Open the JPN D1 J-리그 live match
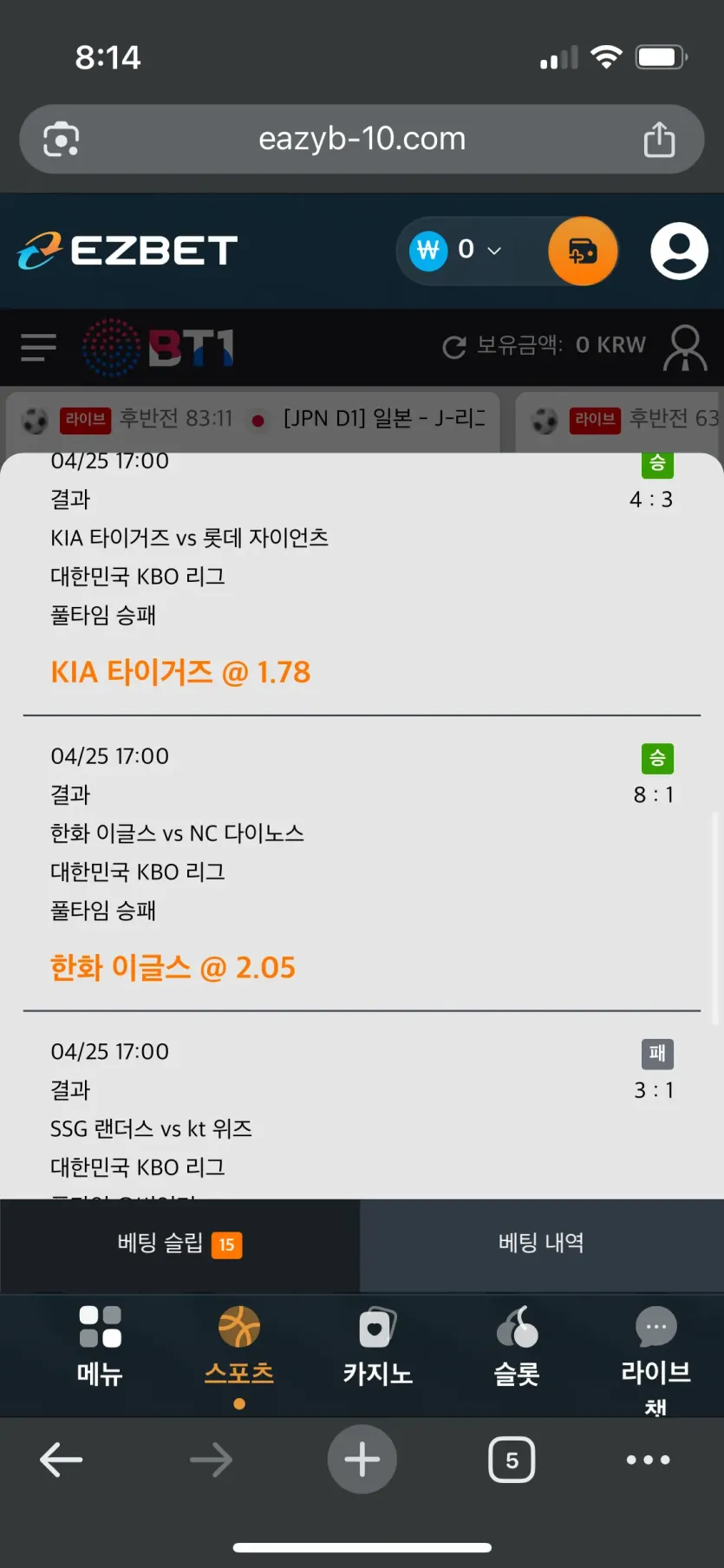The width and height of the screenshot is (724, 1568). [253, 421]
